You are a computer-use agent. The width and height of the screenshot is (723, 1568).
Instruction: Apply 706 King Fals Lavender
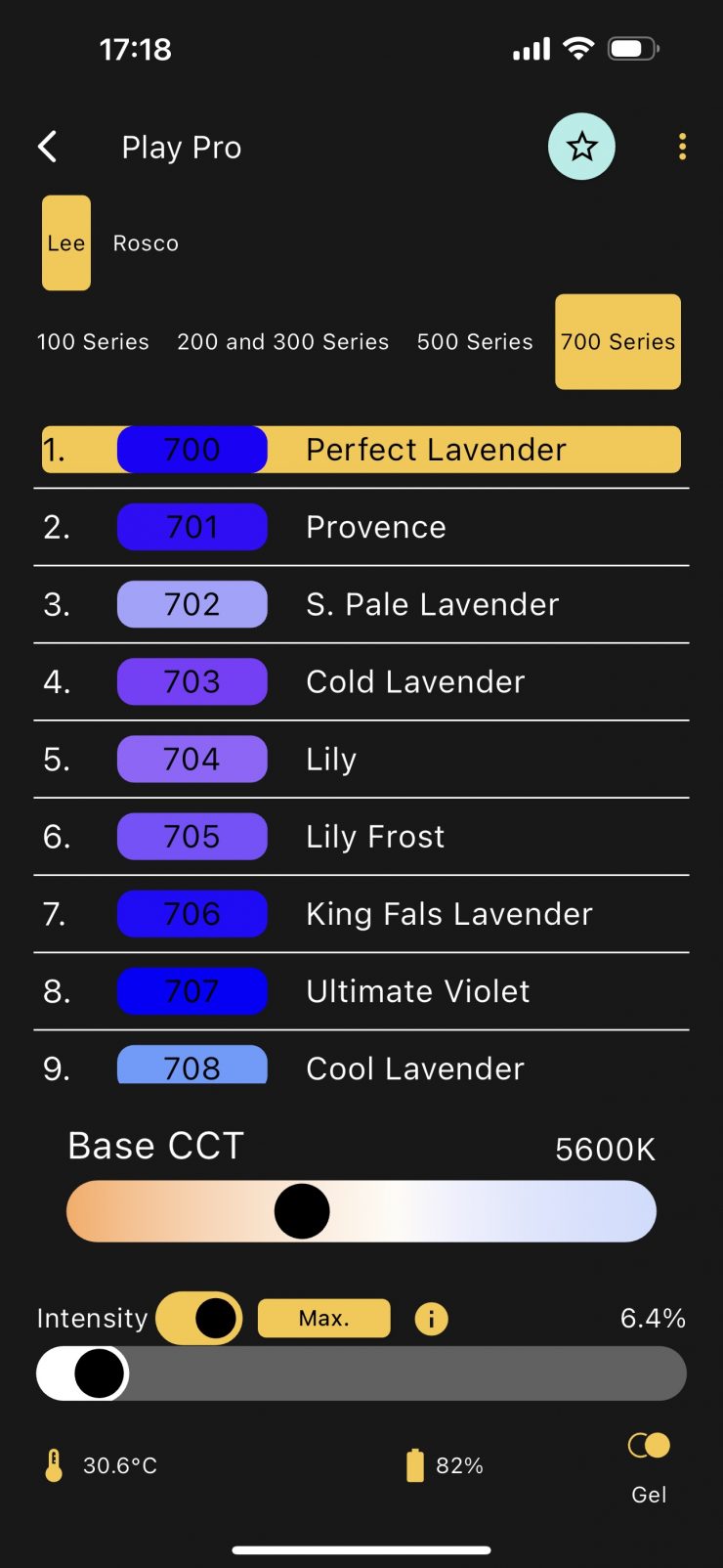click(x=361, y=913)
